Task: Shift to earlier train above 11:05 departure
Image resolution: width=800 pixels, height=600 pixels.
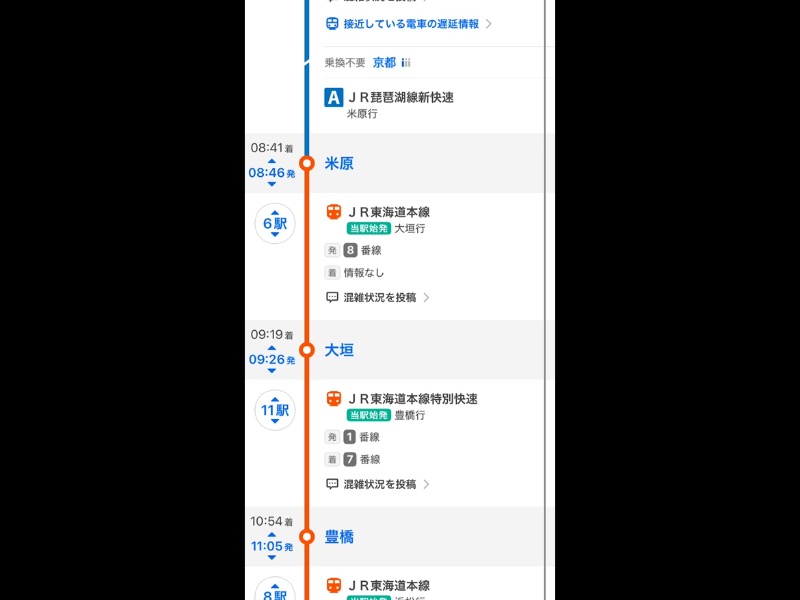Action: [271, 535]
